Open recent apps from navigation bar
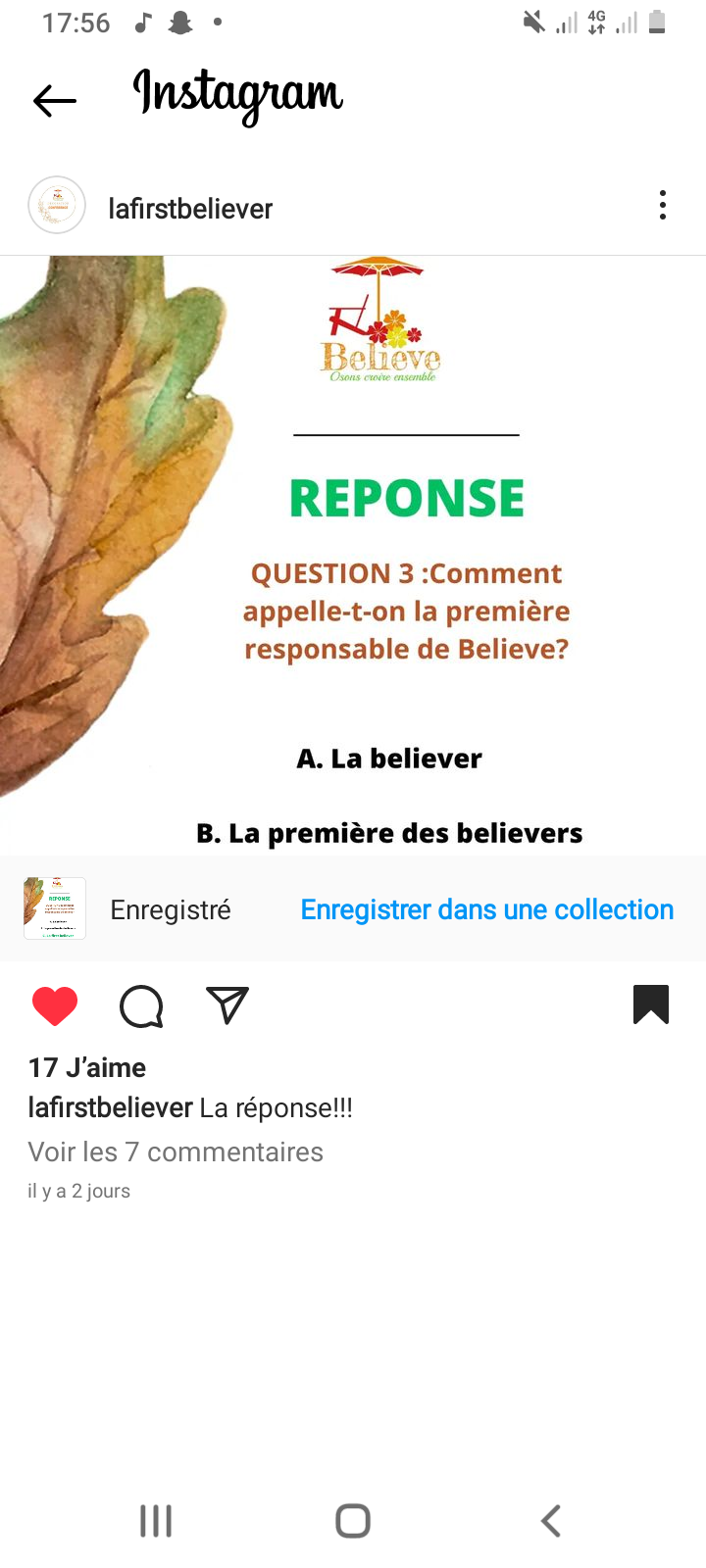 click(x=156, y=1521)
